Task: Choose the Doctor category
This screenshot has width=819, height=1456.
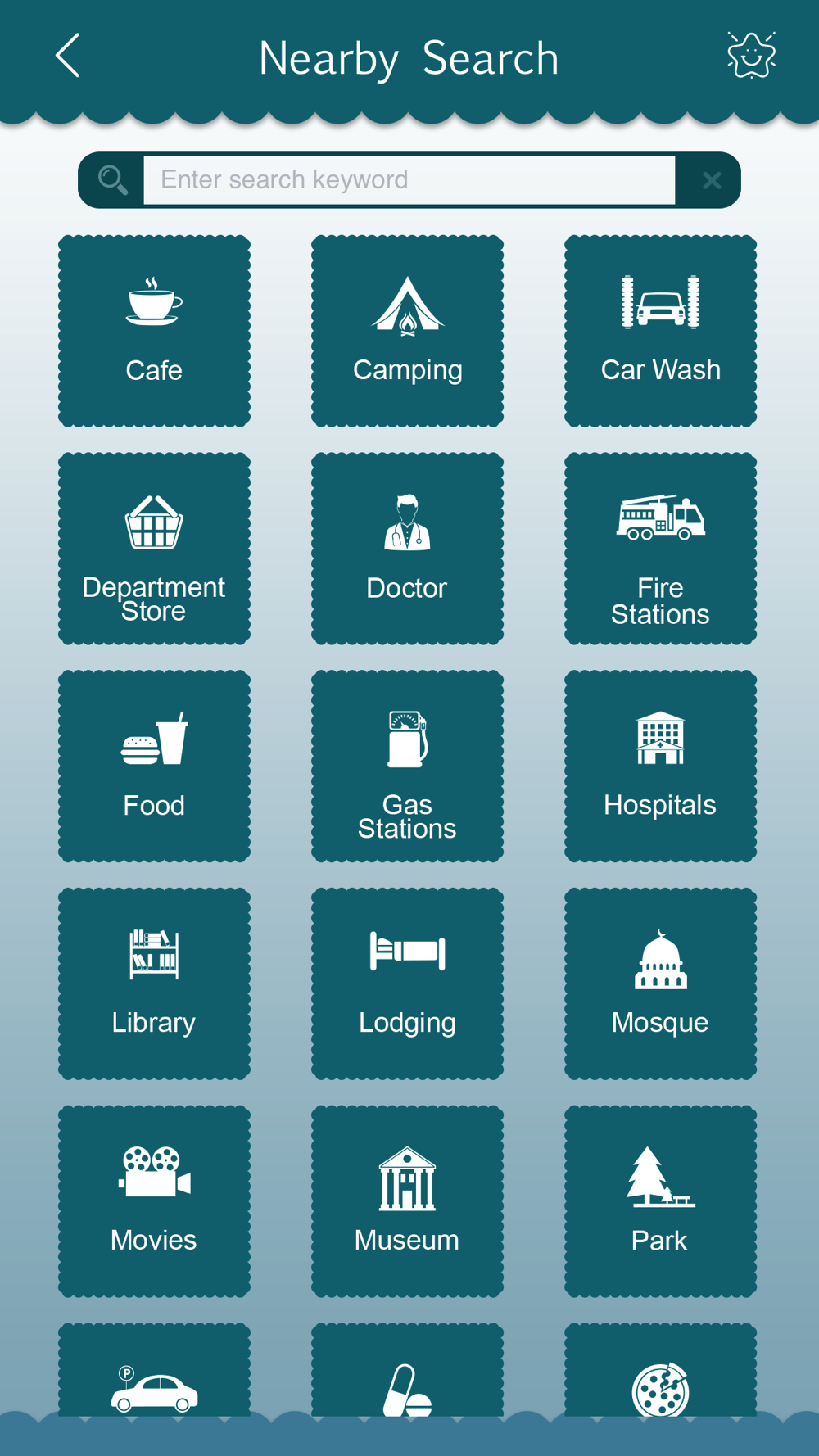Action: 407,549
